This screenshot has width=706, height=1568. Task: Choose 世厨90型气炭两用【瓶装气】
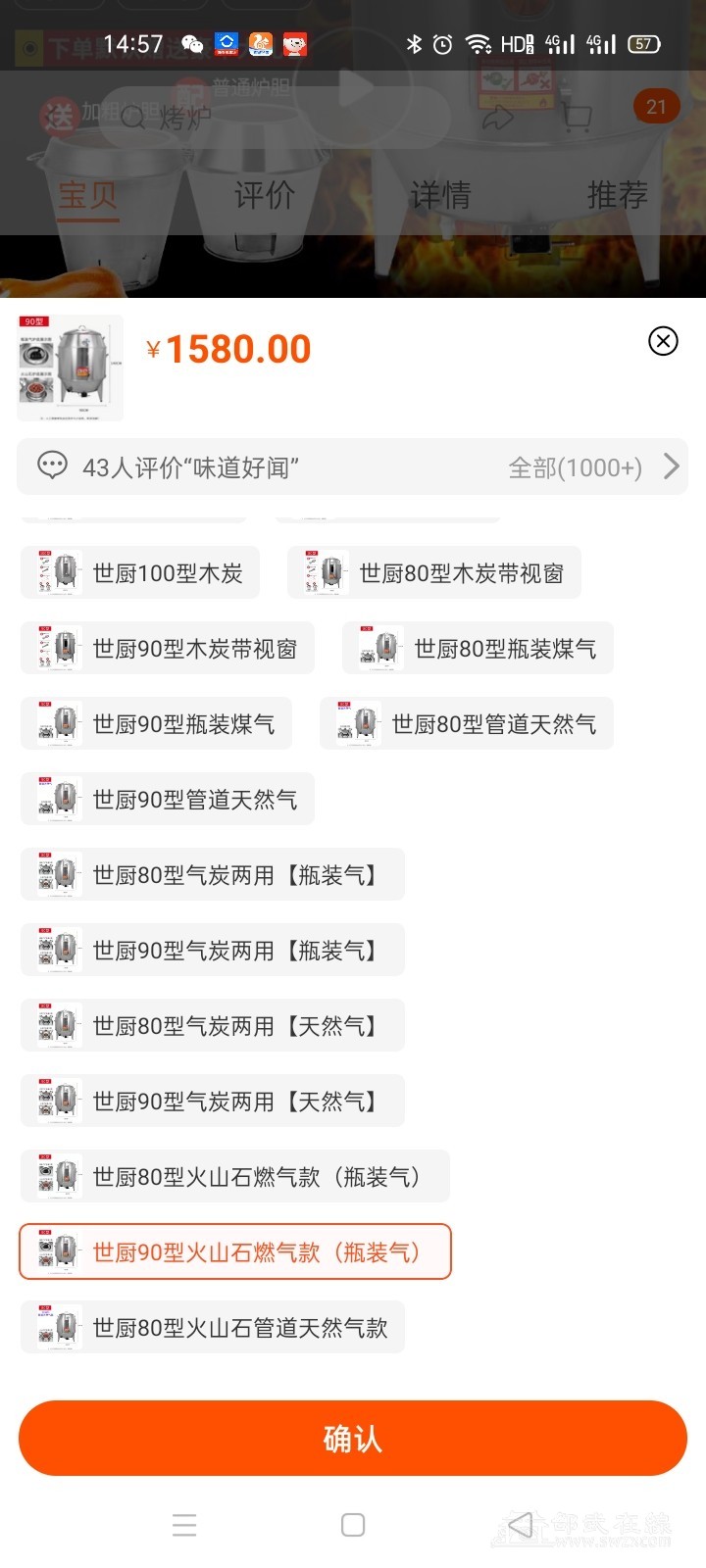213,951
